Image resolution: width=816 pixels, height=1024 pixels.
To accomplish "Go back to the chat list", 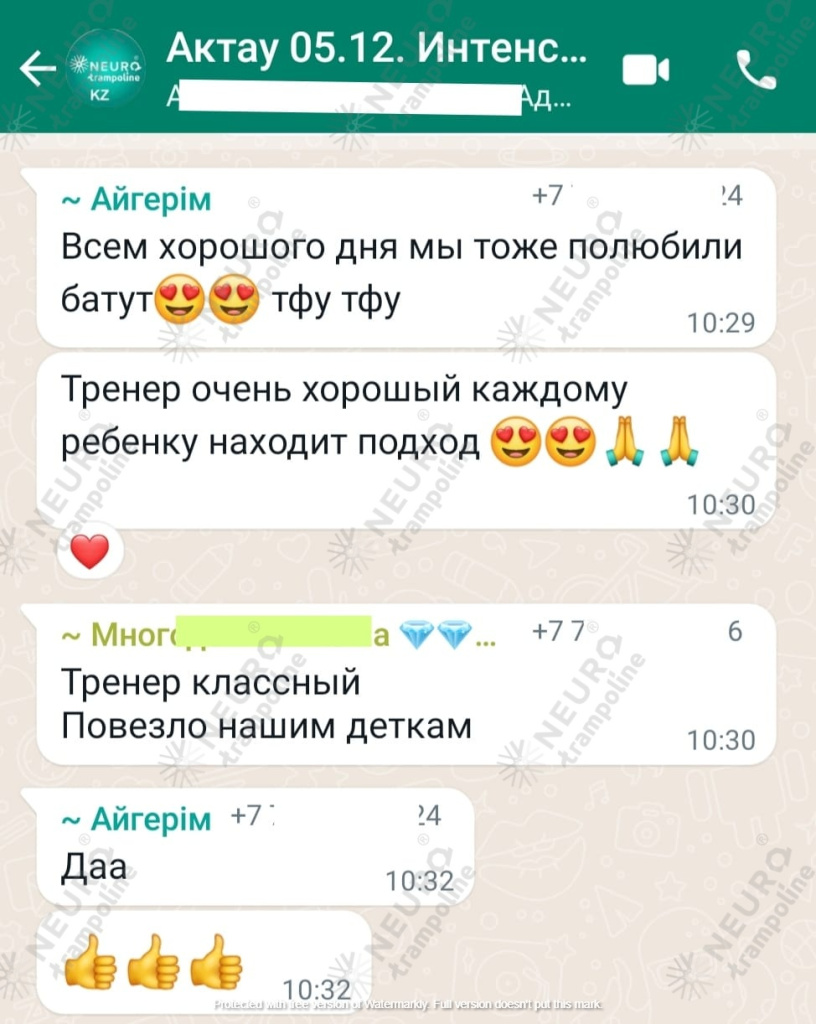I will pos(36,68).
